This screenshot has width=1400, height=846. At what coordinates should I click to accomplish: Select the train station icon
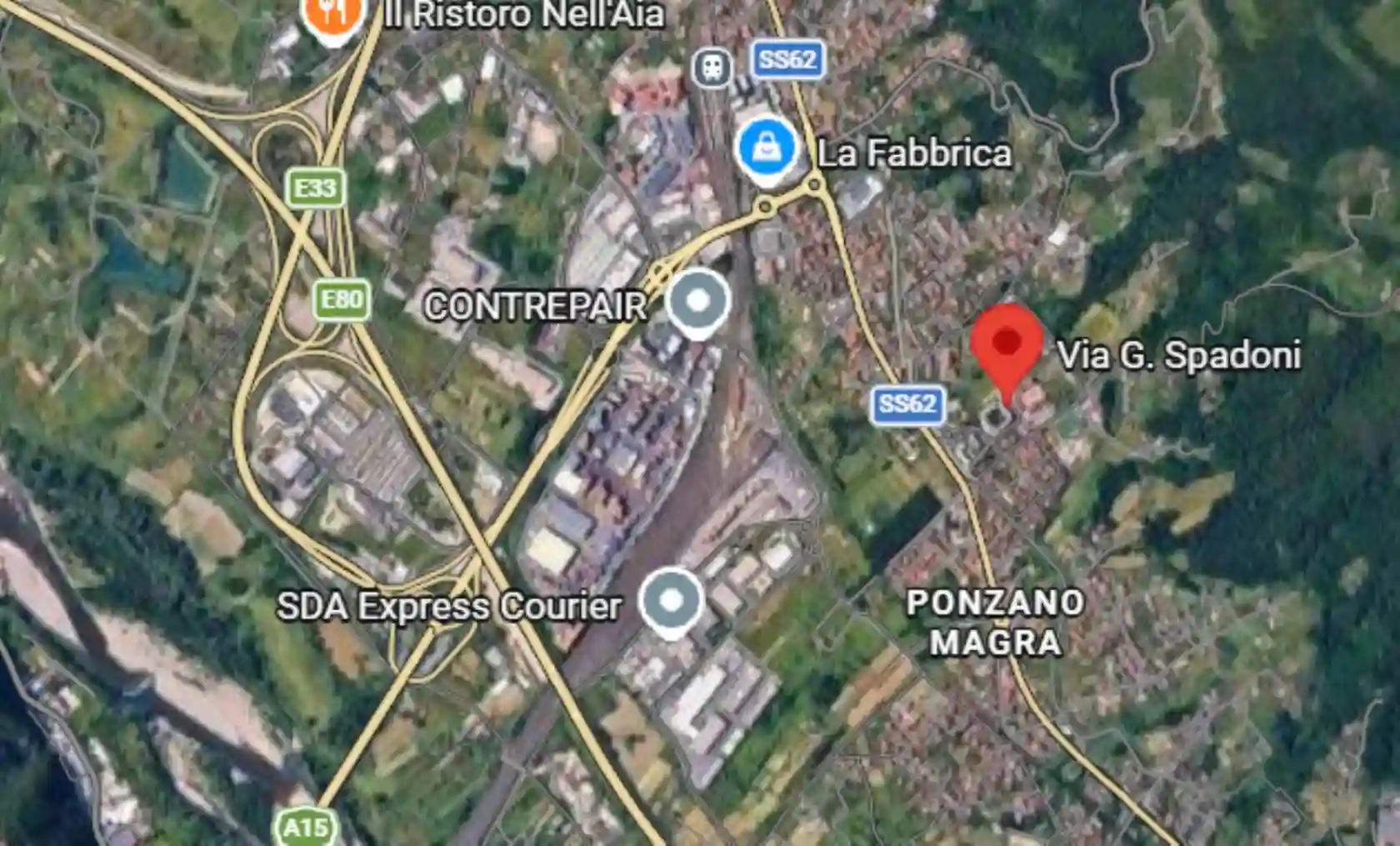pyautogui.click(x=712, y=67)
